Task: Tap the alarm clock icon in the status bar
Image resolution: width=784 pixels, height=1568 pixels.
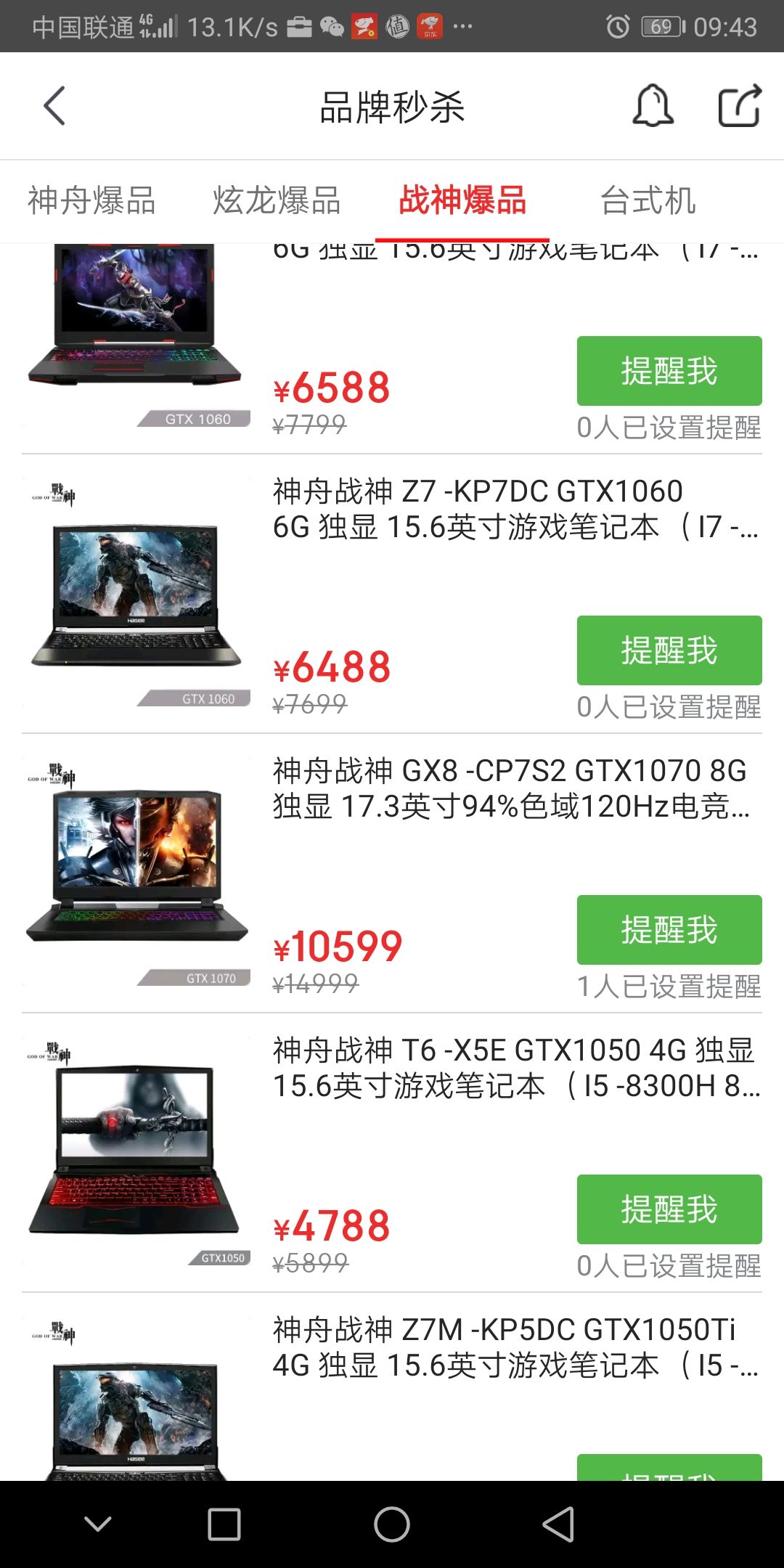Action: [618, 26]
